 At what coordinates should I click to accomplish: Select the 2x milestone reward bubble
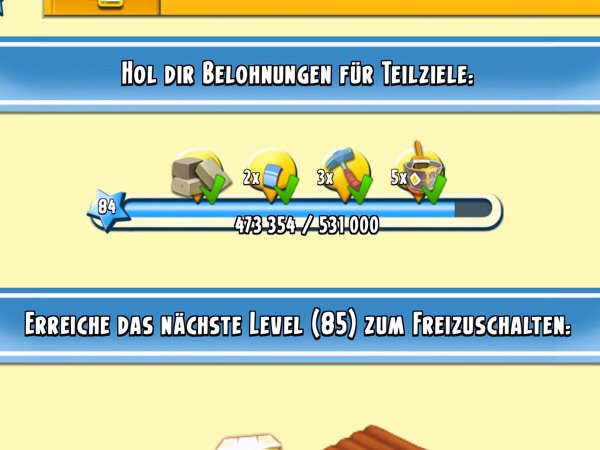[270, 175]
